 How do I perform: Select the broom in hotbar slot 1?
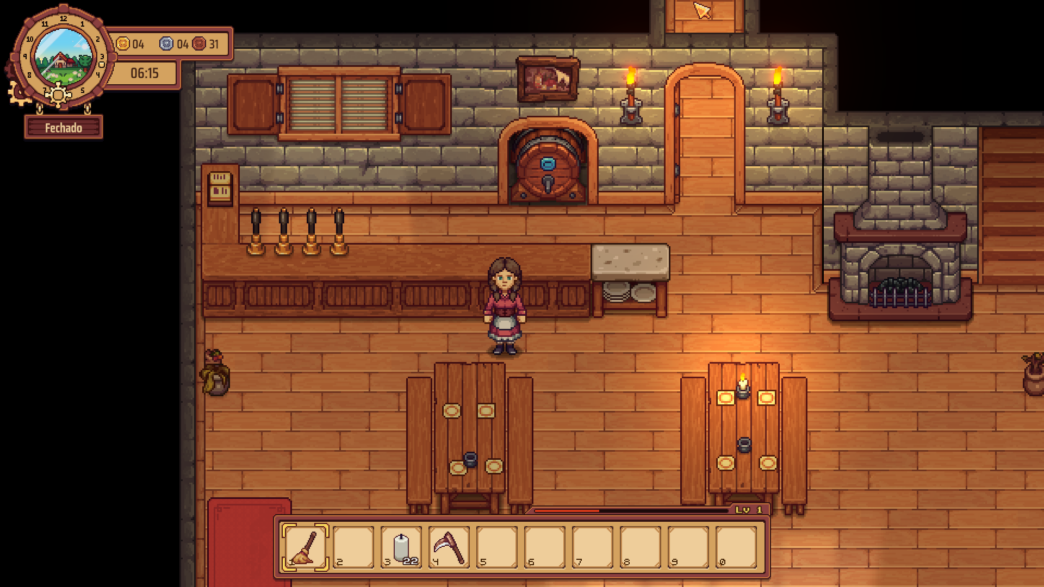305,547
